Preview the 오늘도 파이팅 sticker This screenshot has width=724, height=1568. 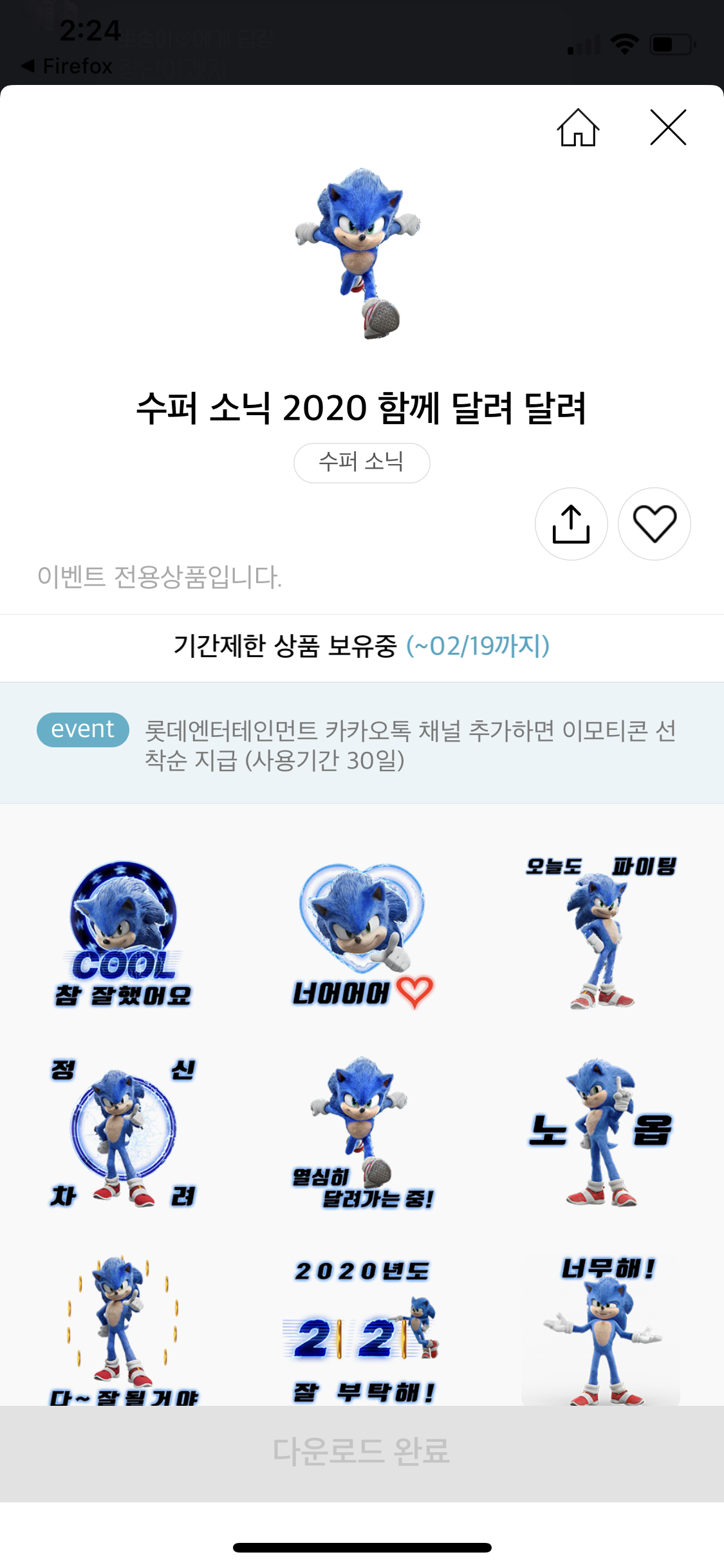coord(601,933)
